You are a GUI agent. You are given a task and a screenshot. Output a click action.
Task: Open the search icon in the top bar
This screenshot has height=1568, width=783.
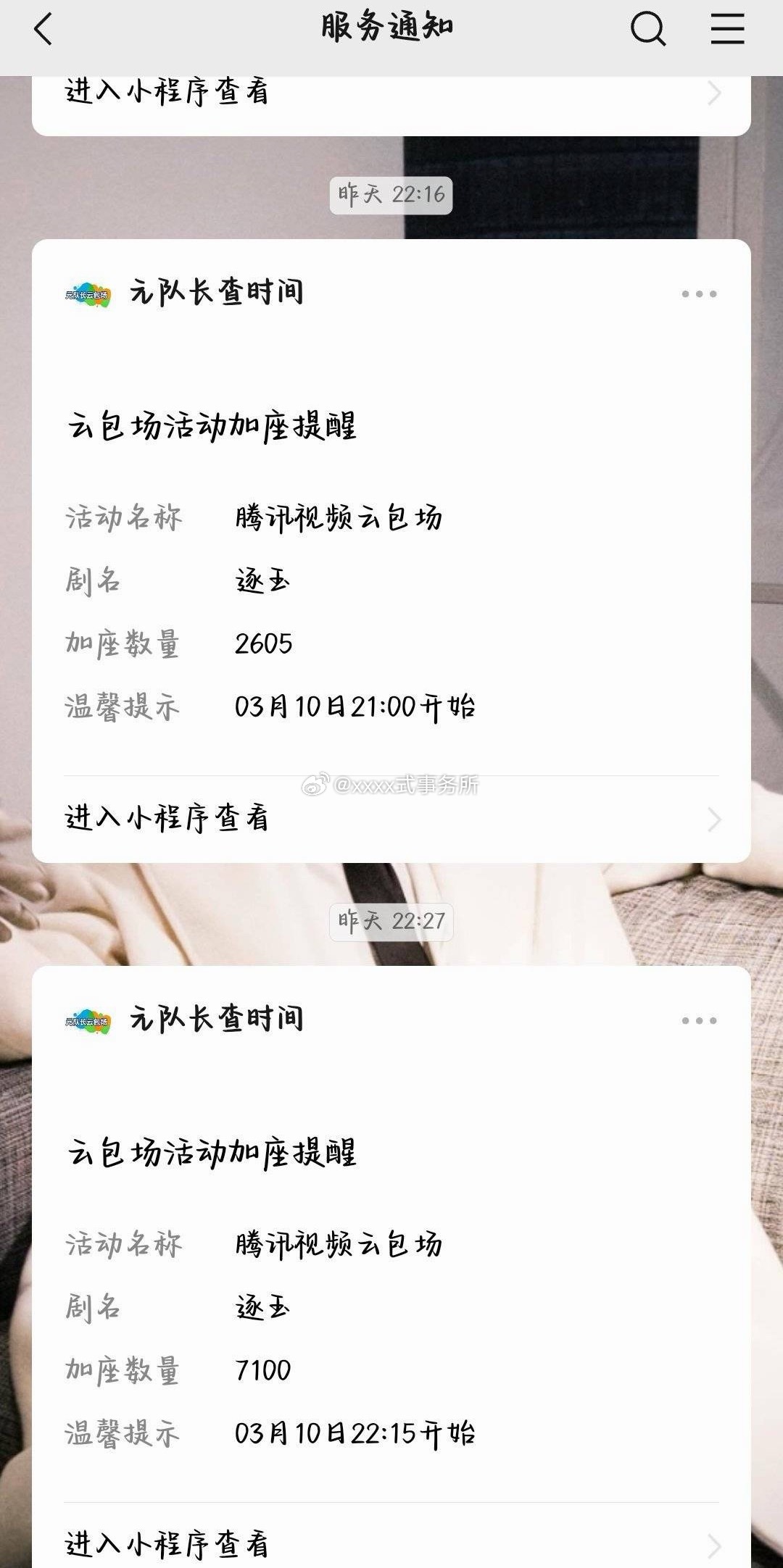tap(646, 30)
